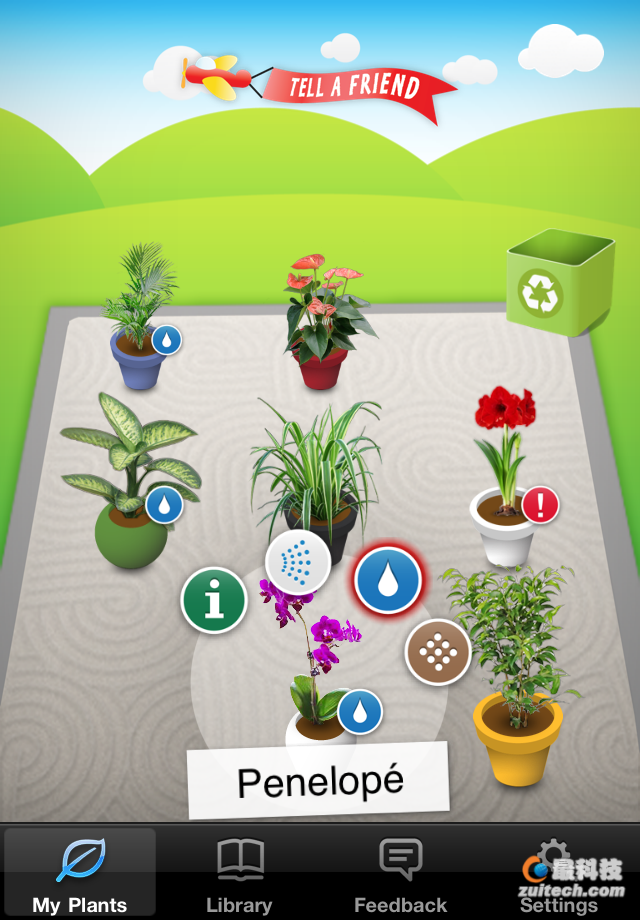Tap the mist spray button above the orchid
The image size is (640, 920).
click(x=297, y=562)
